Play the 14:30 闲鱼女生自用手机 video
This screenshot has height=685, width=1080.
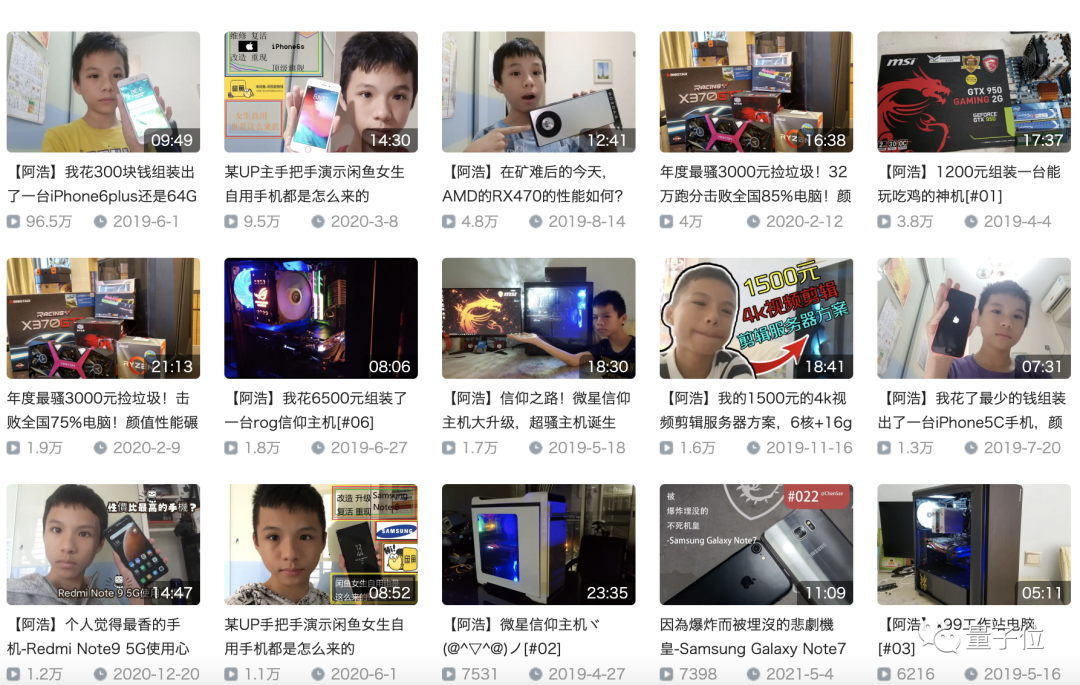click(321, 92)
